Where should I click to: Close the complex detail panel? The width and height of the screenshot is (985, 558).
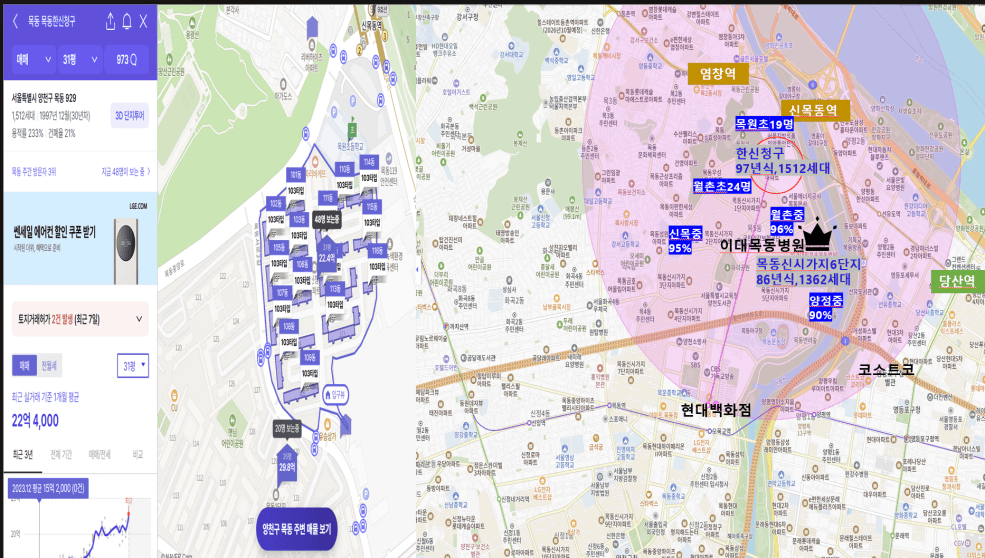pos(143,21)
